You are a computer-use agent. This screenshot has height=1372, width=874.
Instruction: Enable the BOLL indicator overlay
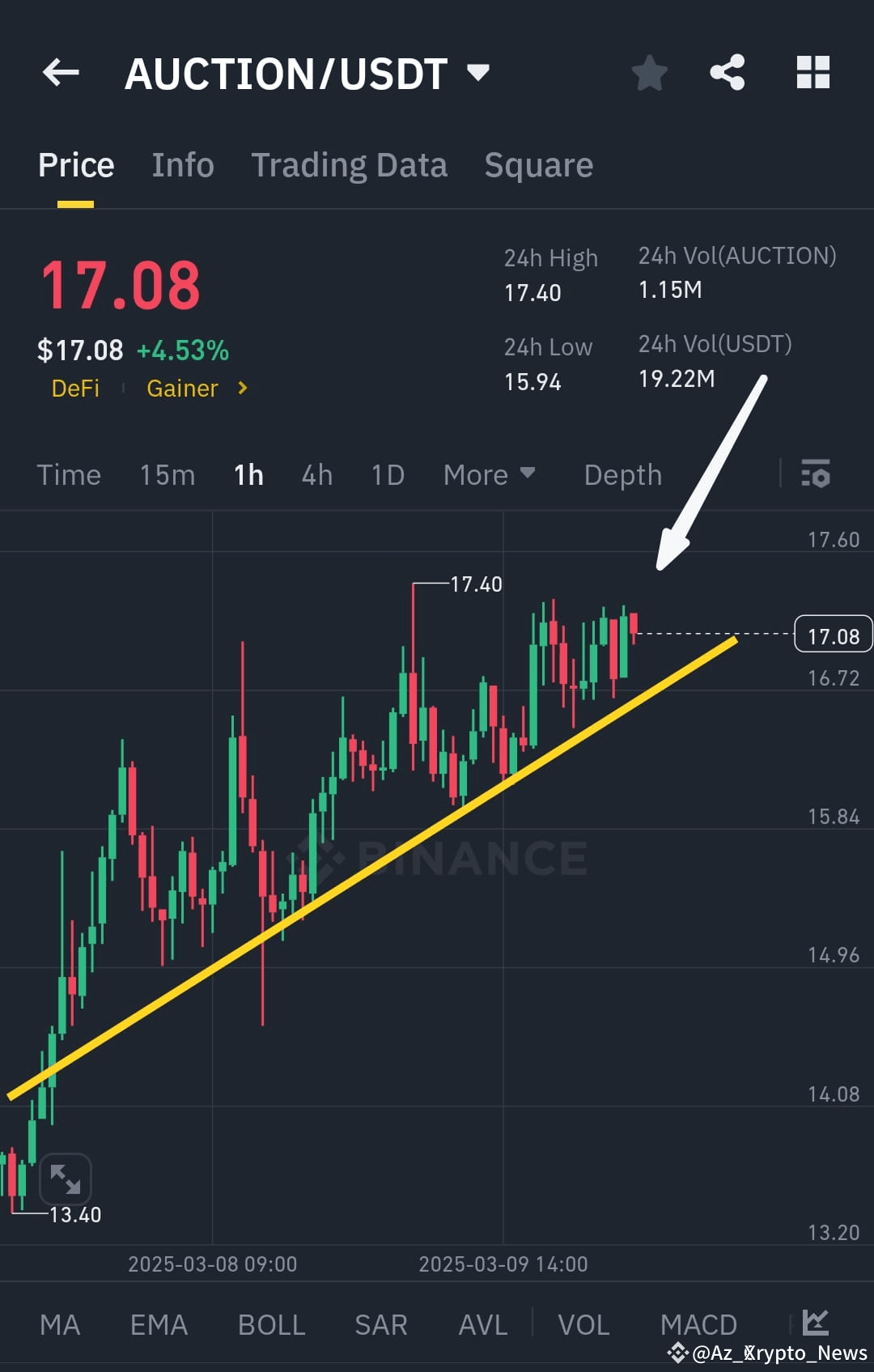point(271,1323)
